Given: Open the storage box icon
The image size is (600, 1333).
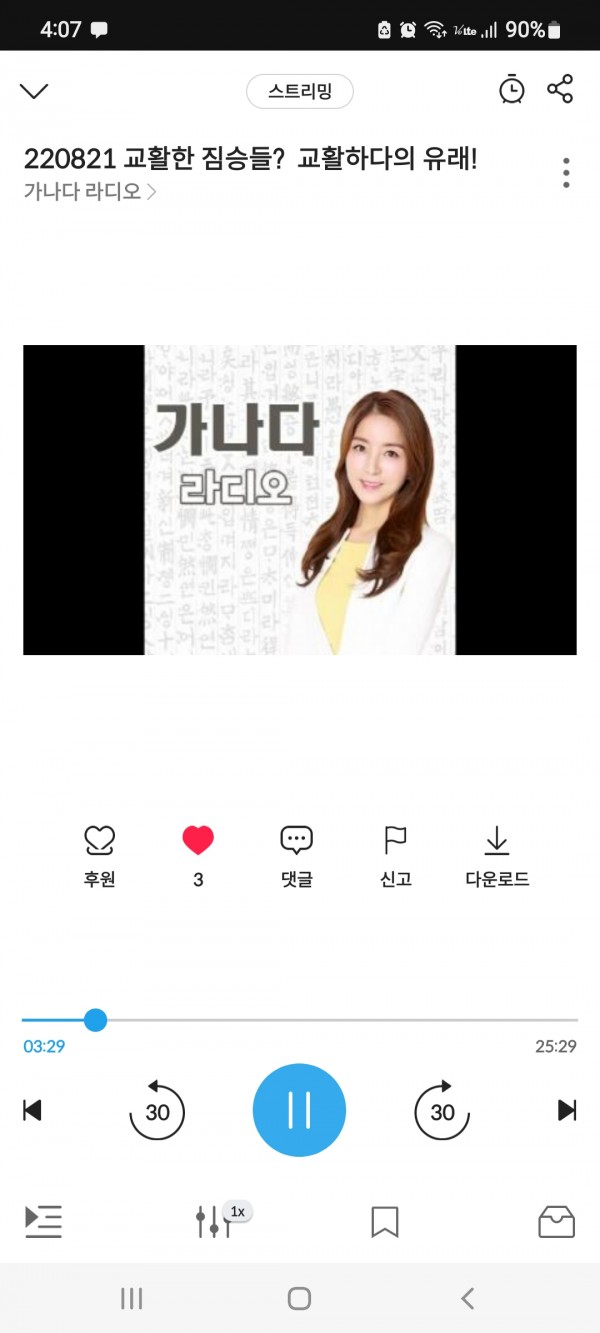Looking at the screenshot, I should coord(556,1221).
